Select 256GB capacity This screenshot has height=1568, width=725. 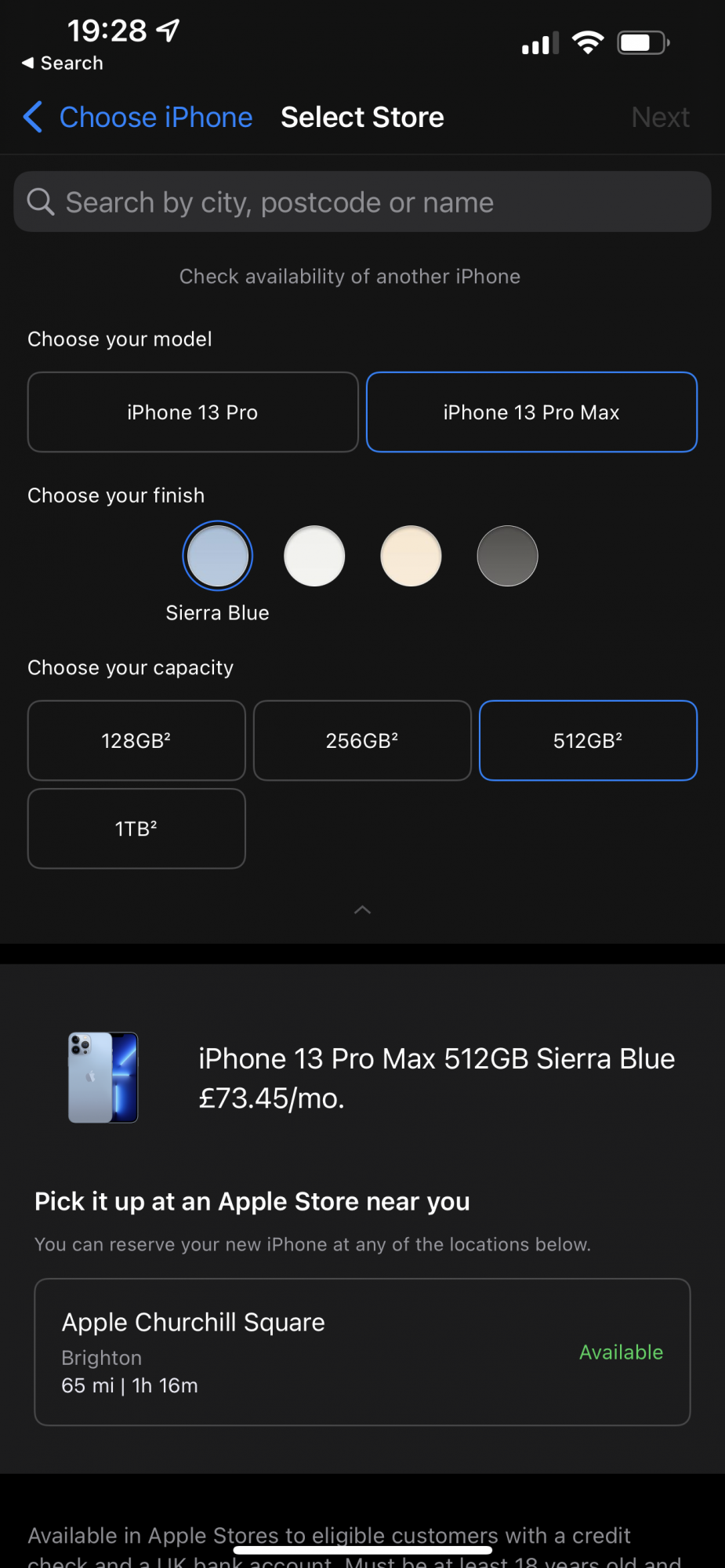point(362,741)
